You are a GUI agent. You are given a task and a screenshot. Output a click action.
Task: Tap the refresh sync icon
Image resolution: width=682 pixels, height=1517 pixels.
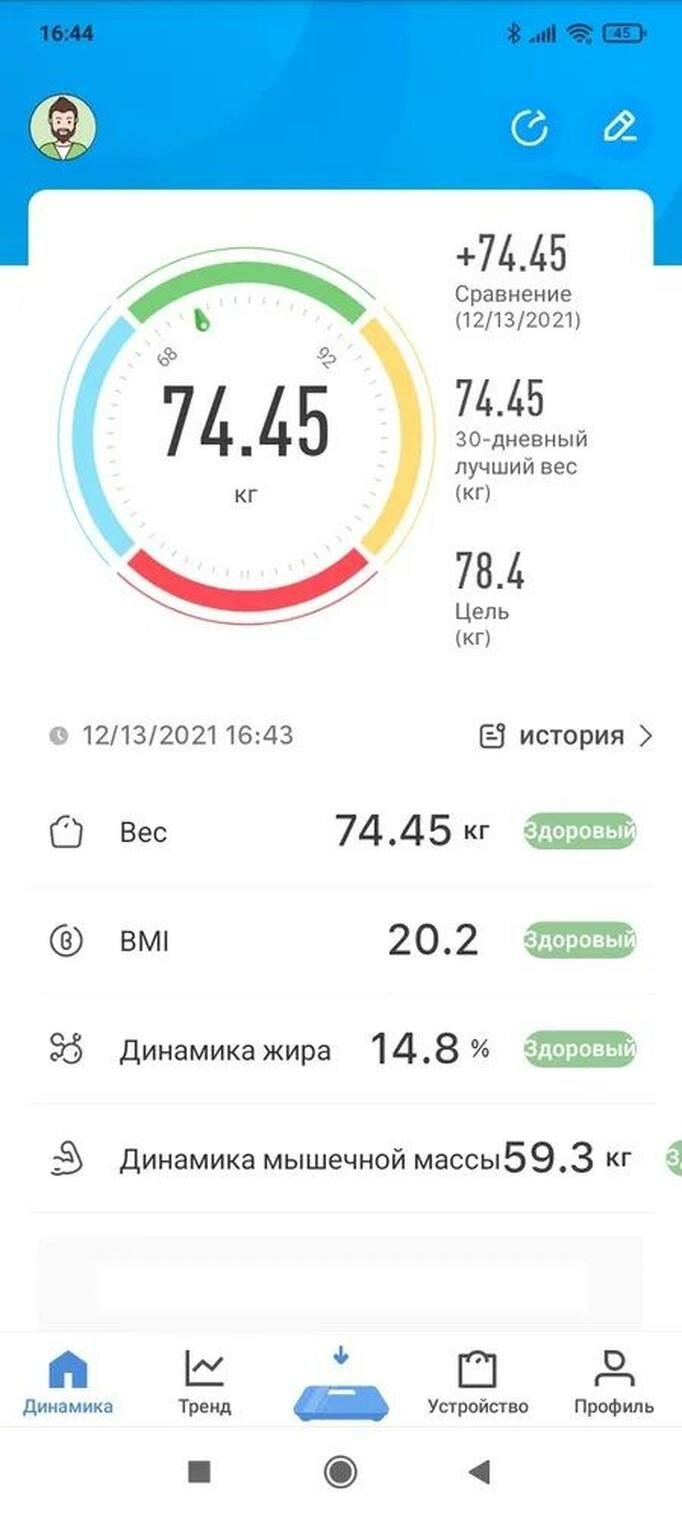530,128
